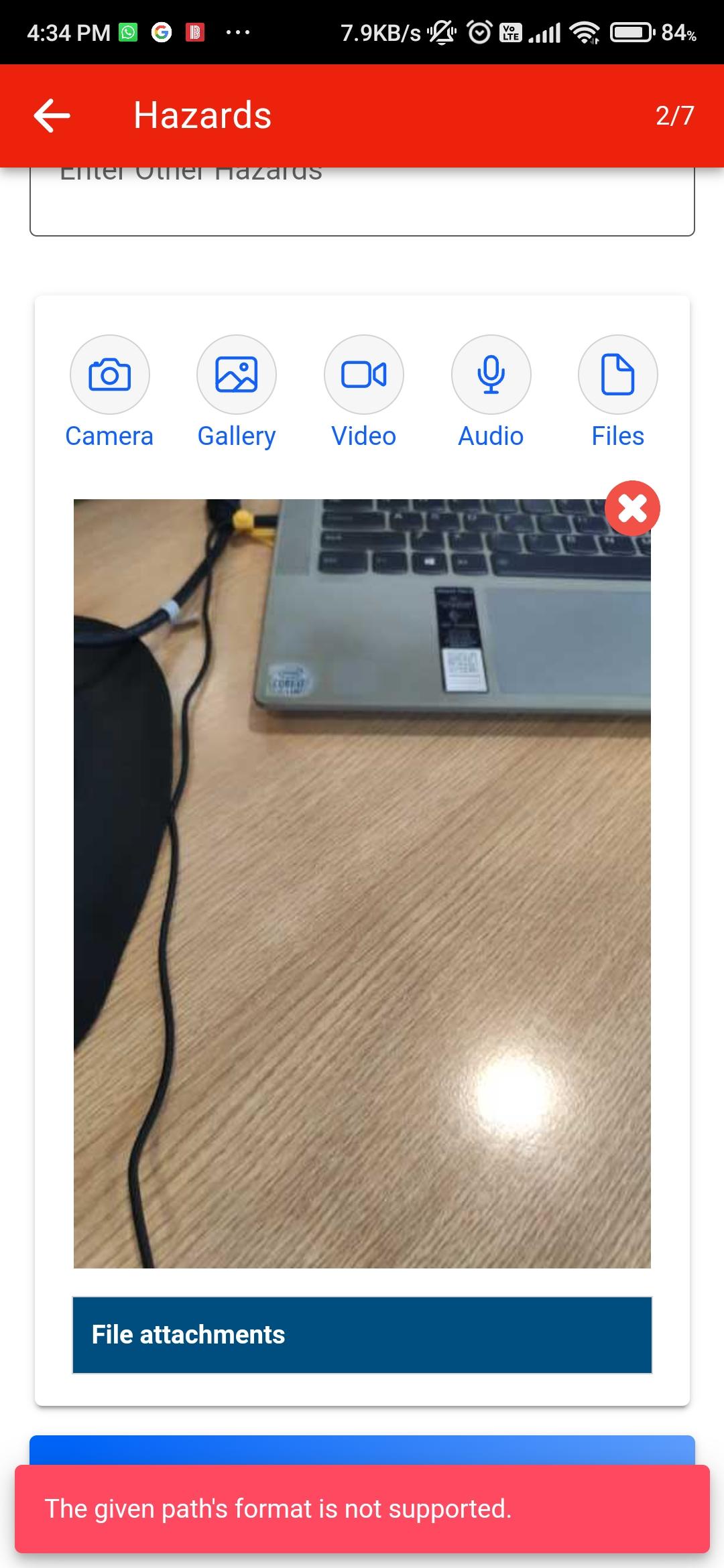Image resolution: width=724 pixels, height=1568 pixels.
Task: Open the attached laptop photo preview
Action: (362, 883)
